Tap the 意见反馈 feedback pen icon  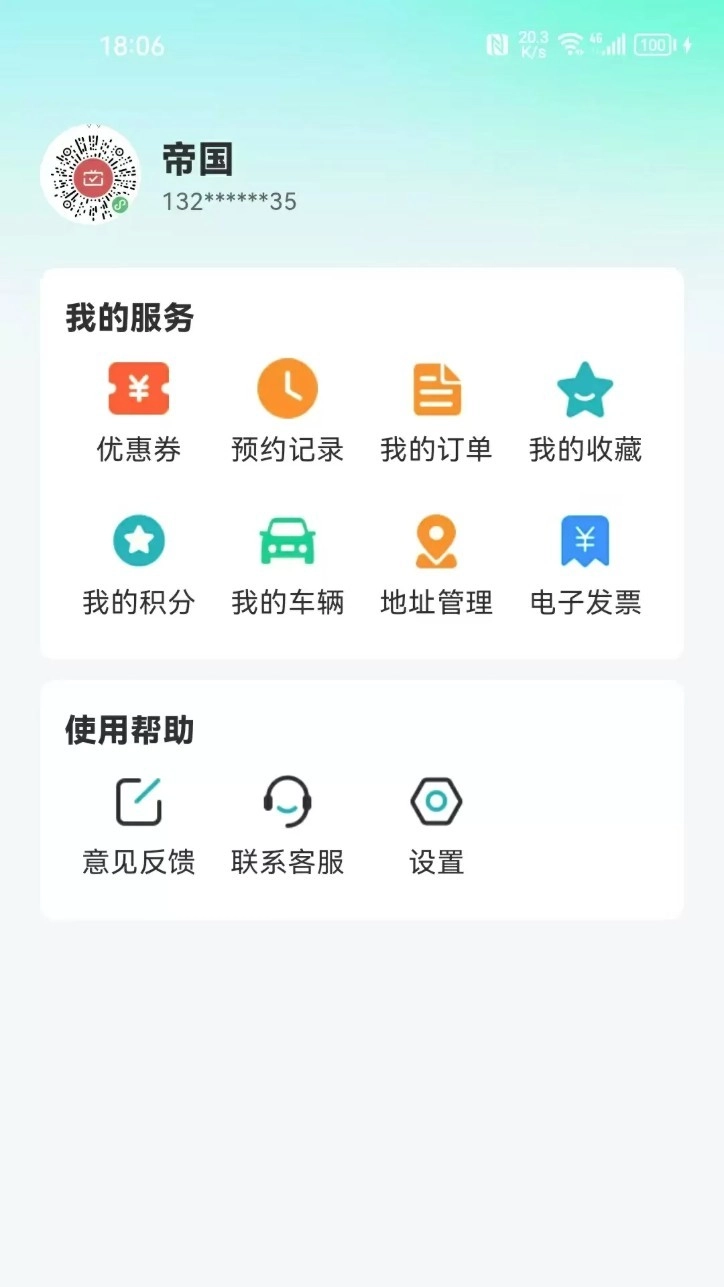point(138,799)
